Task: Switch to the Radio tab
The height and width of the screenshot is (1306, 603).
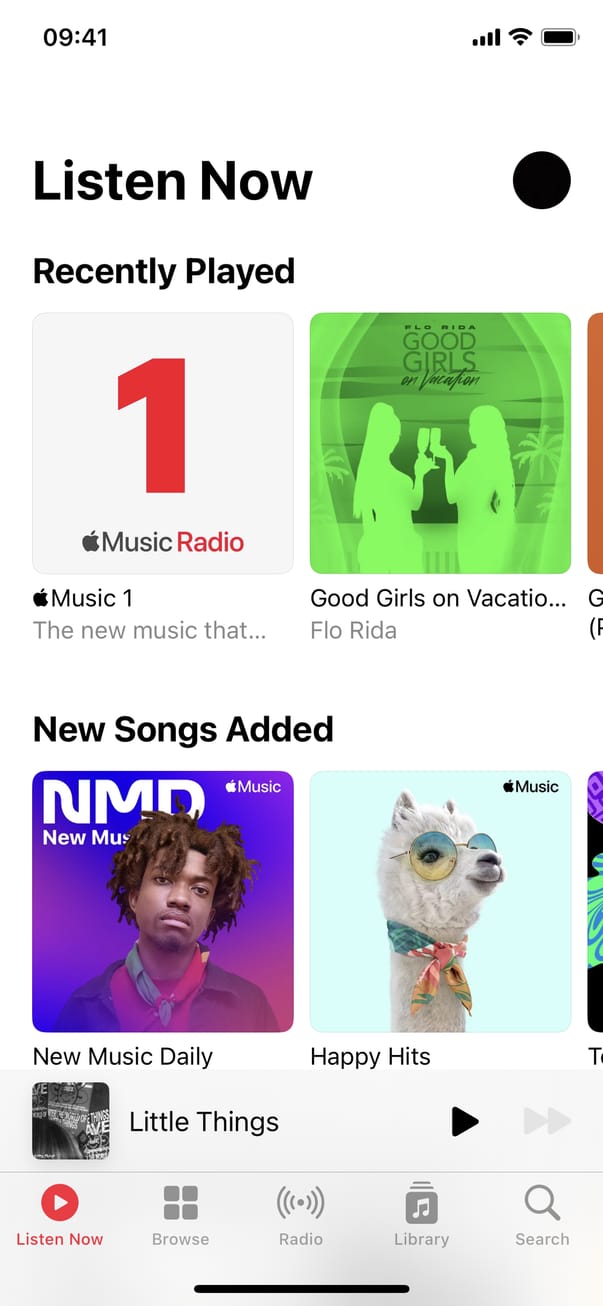Action: 301,1214
